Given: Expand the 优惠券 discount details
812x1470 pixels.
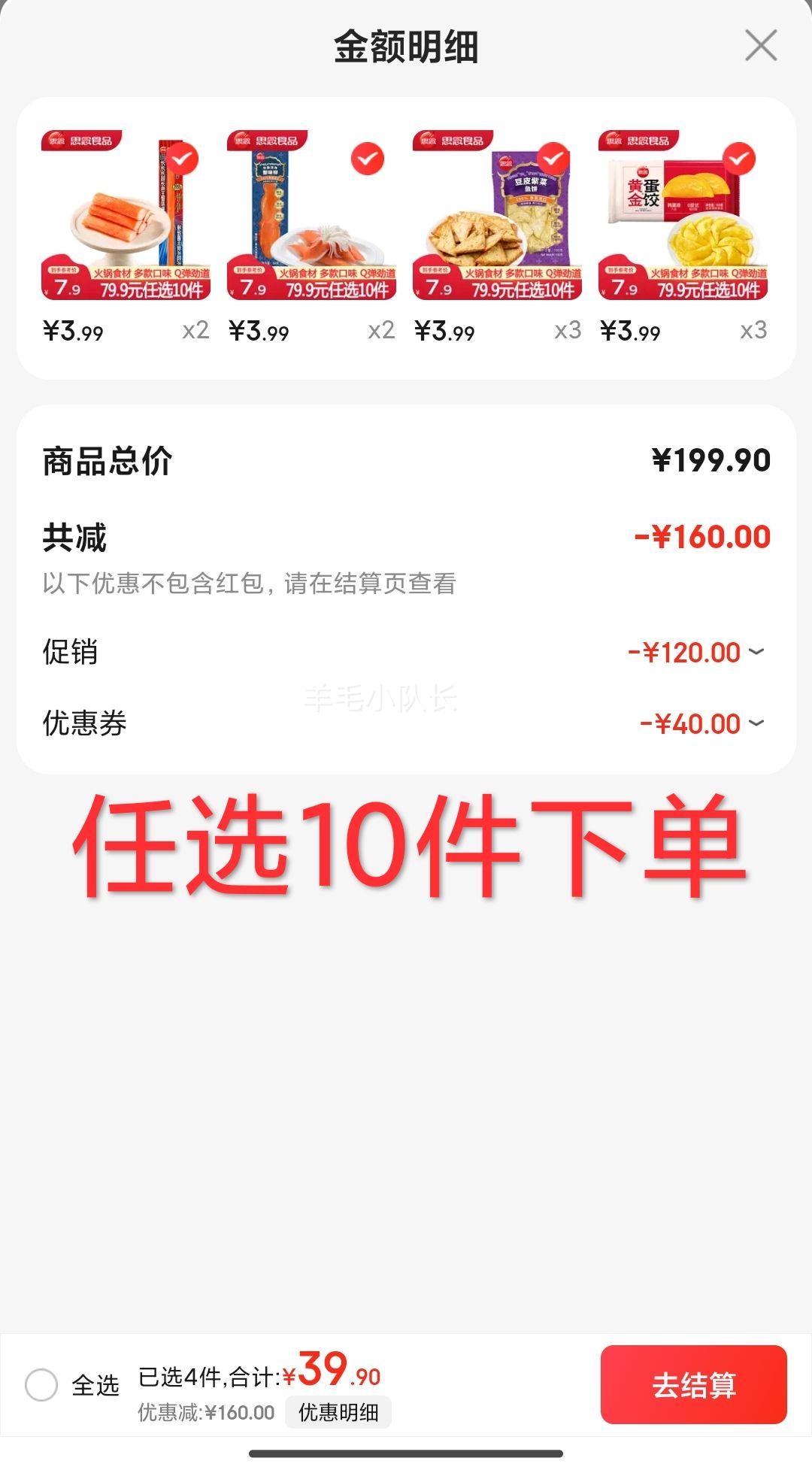Looking at the screenshot, I should coord(756,723).
